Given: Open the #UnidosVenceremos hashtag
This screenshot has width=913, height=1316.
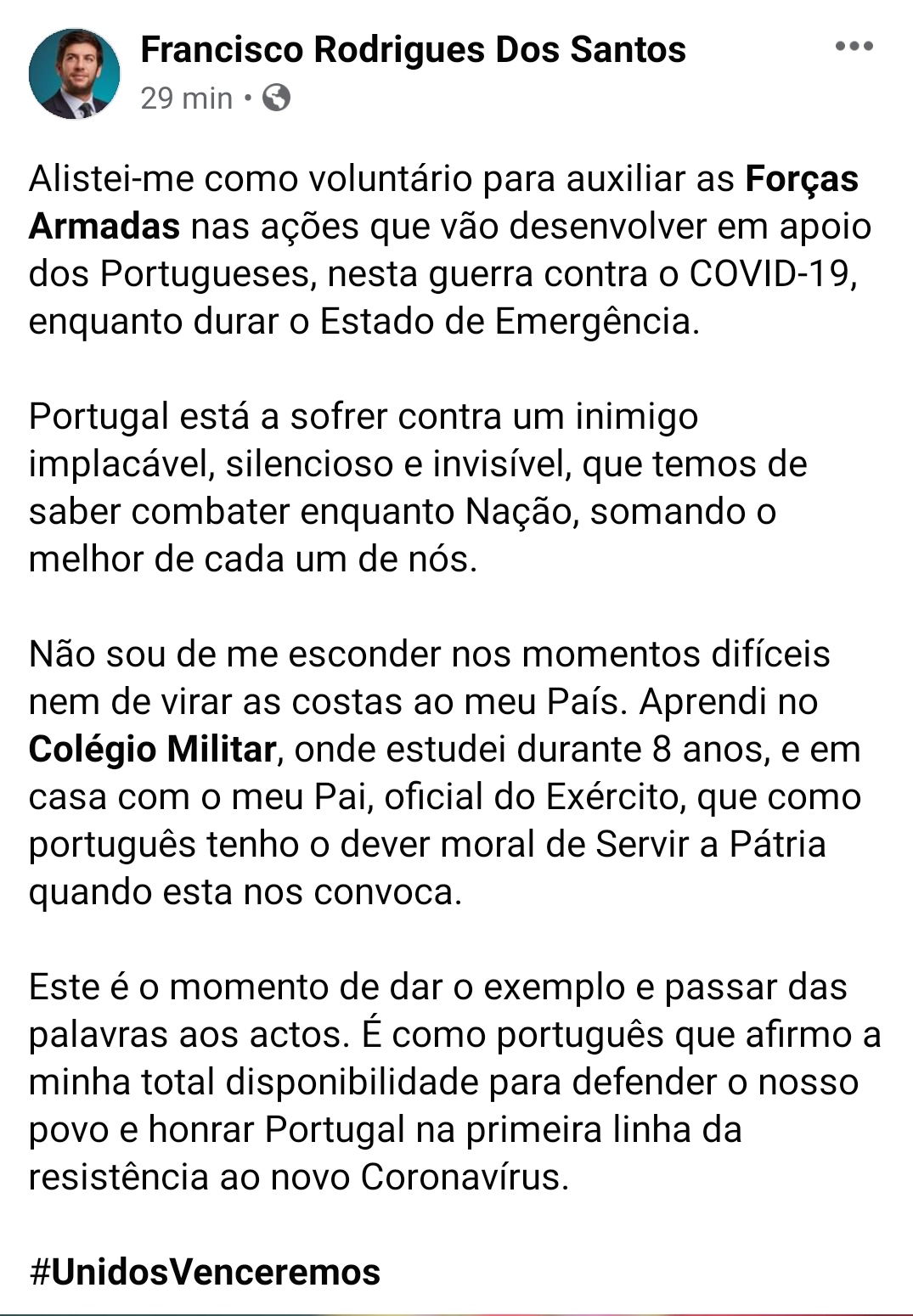Looking at the screenshot, I should (x=205, y=1272).
